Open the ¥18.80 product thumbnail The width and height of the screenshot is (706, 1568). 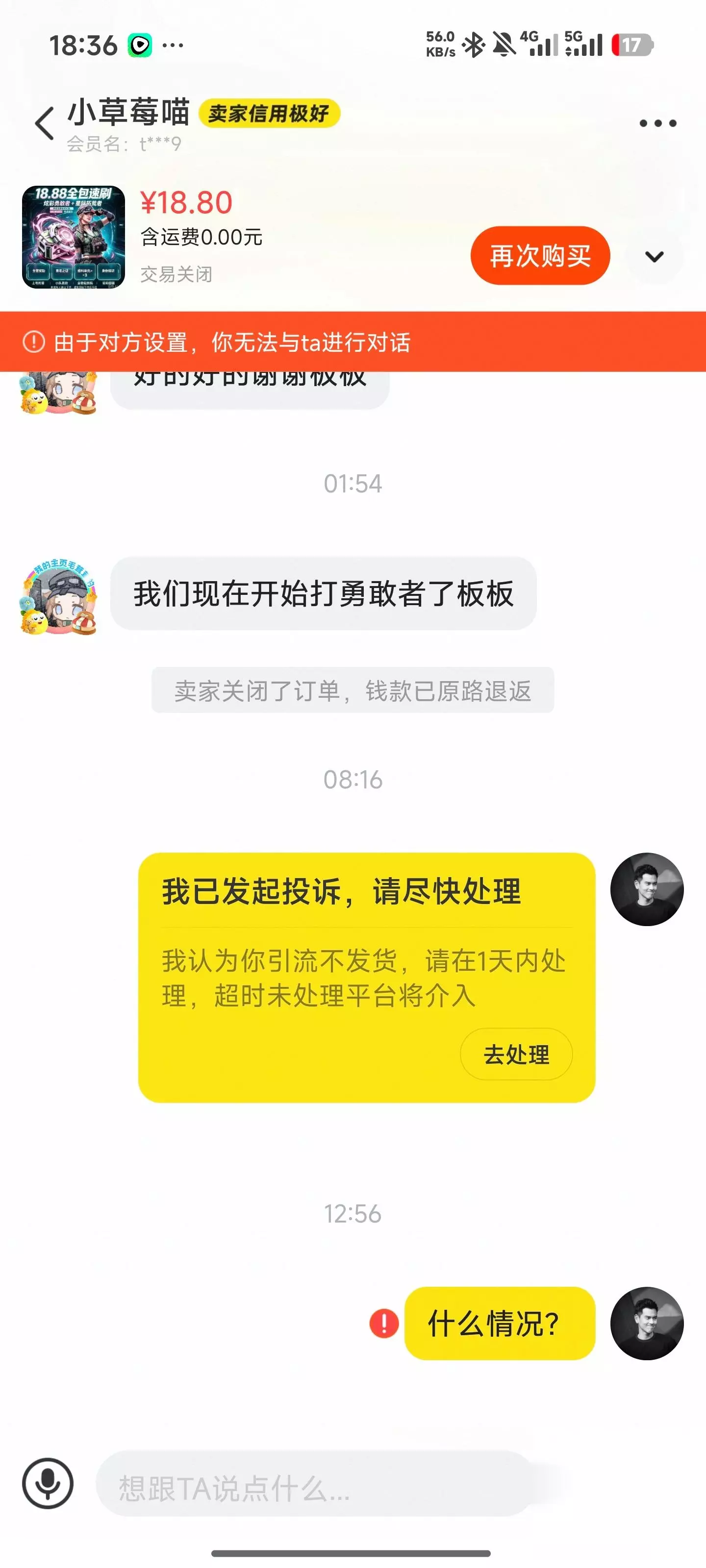[x=74, y=237]
